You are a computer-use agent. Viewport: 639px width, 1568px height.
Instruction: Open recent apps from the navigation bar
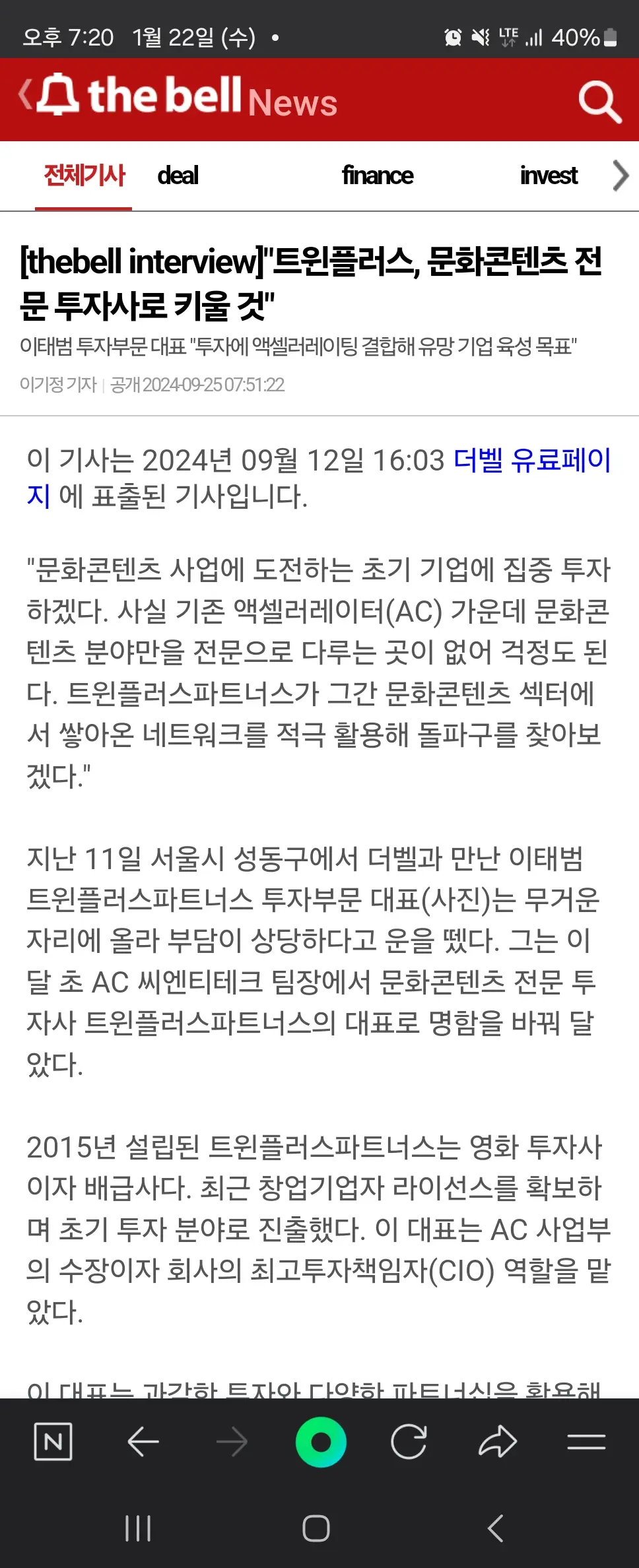[x=138, y=1528]
